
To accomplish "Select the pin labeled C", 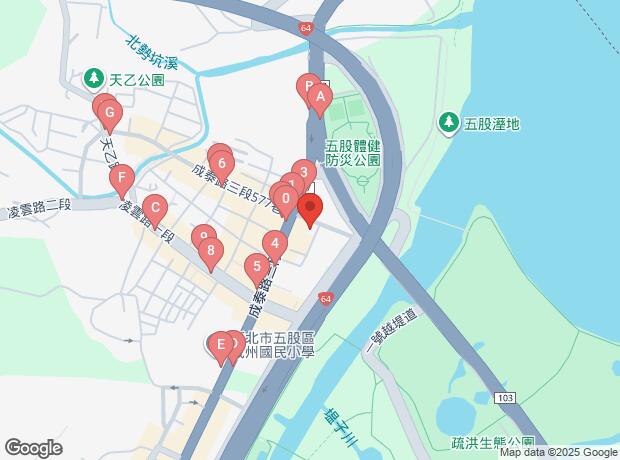I will pos(154,210).
